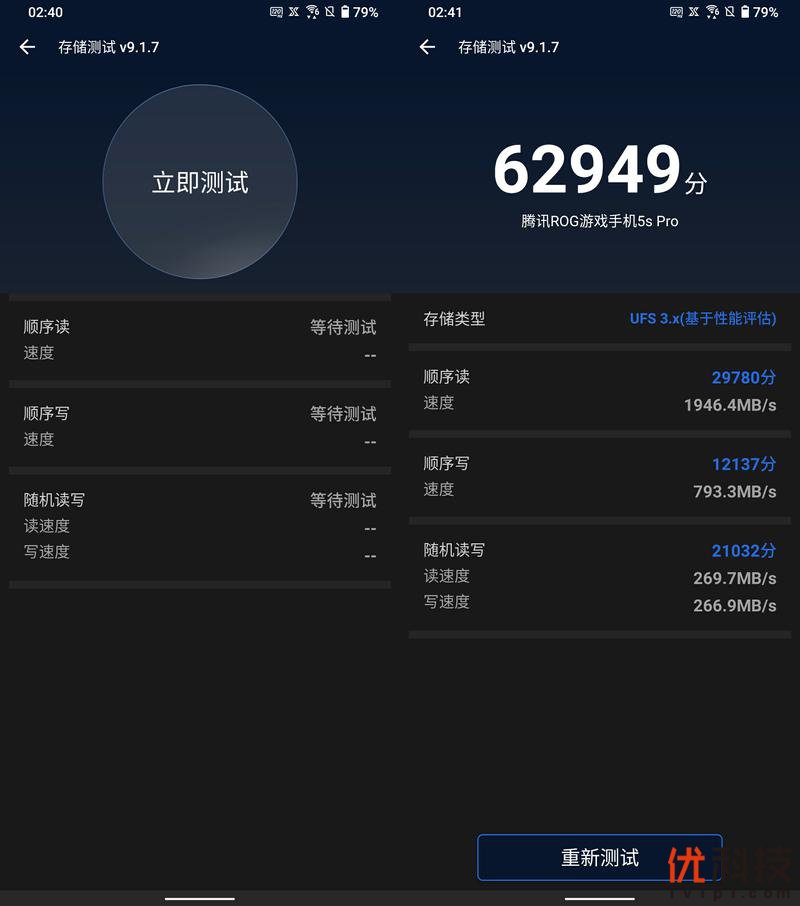Start the storage test with 立即测试
The image size is (800, 906).
(x=200, y=182)
